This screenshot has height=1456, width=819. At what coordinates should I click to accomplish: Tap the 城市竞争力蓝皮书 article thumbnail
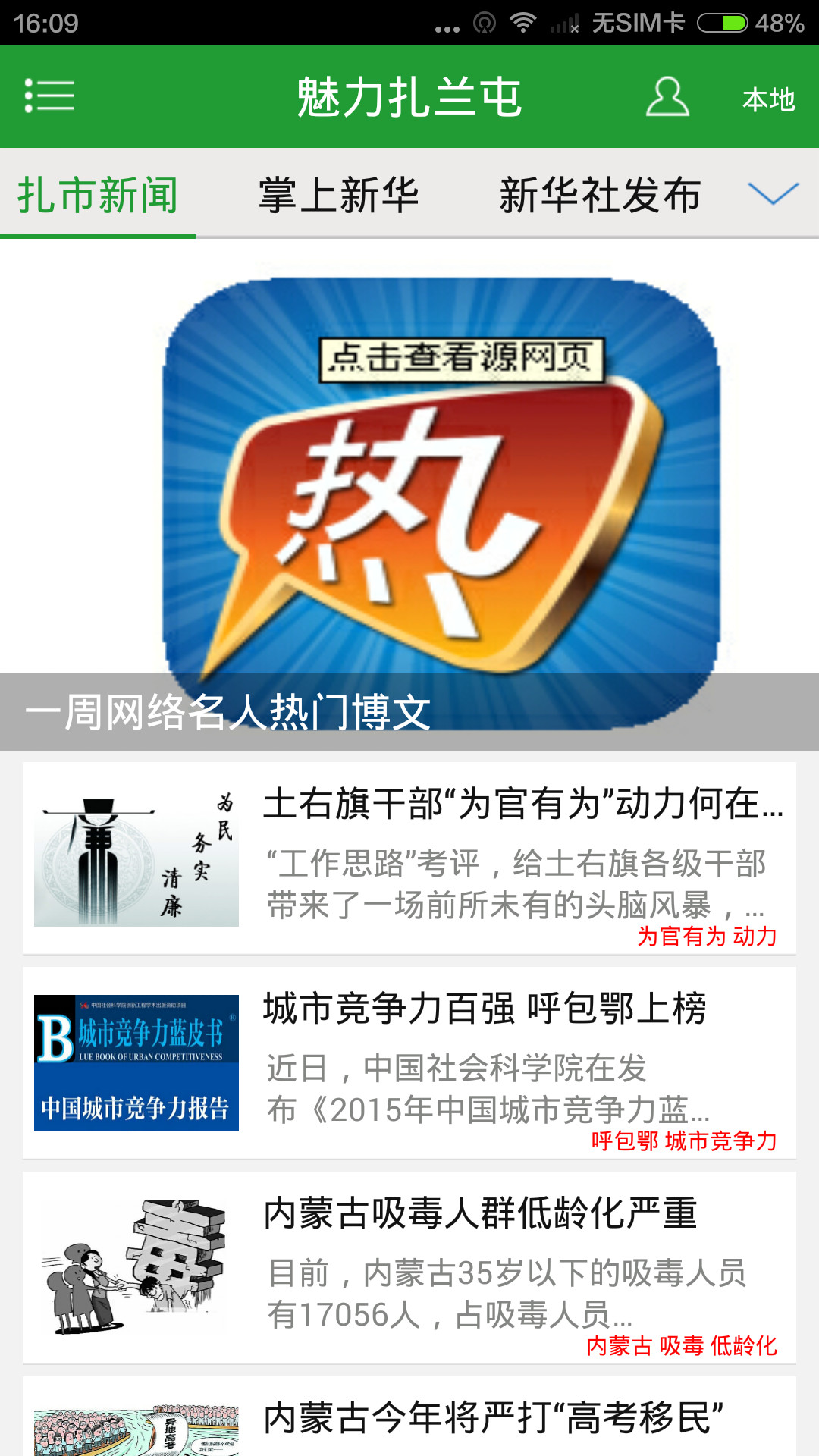[136, 1062]
